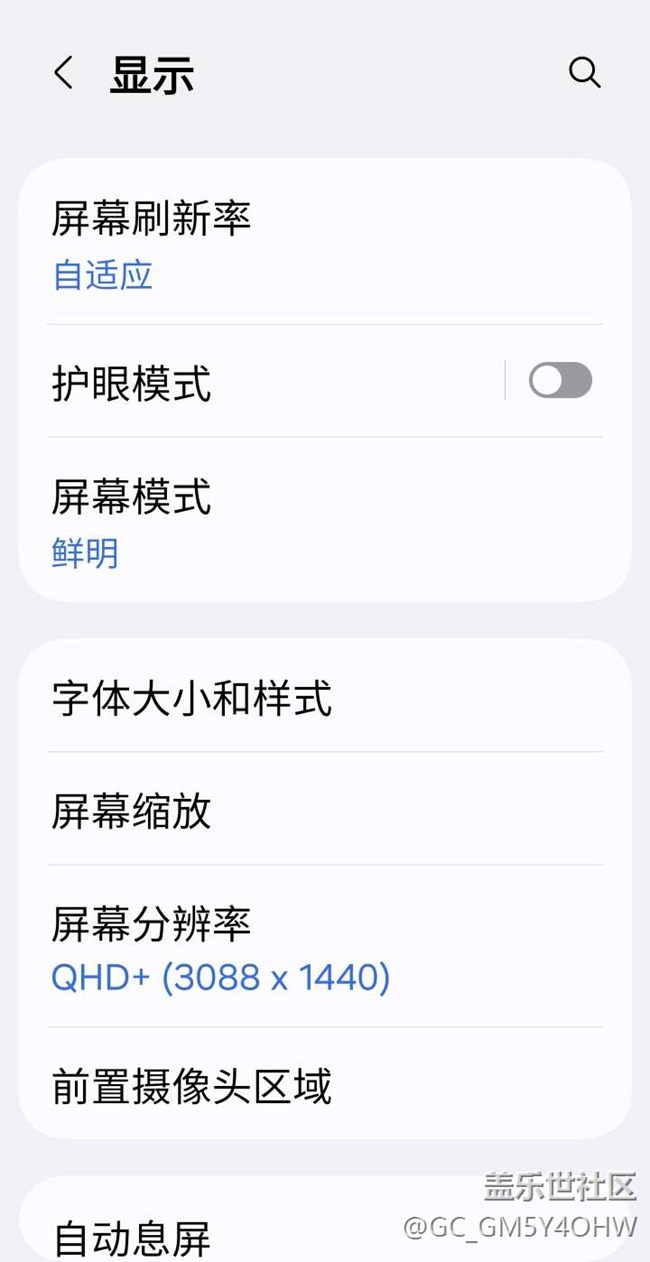Toggle the 护眼模式 switch on

click(560, 381)
